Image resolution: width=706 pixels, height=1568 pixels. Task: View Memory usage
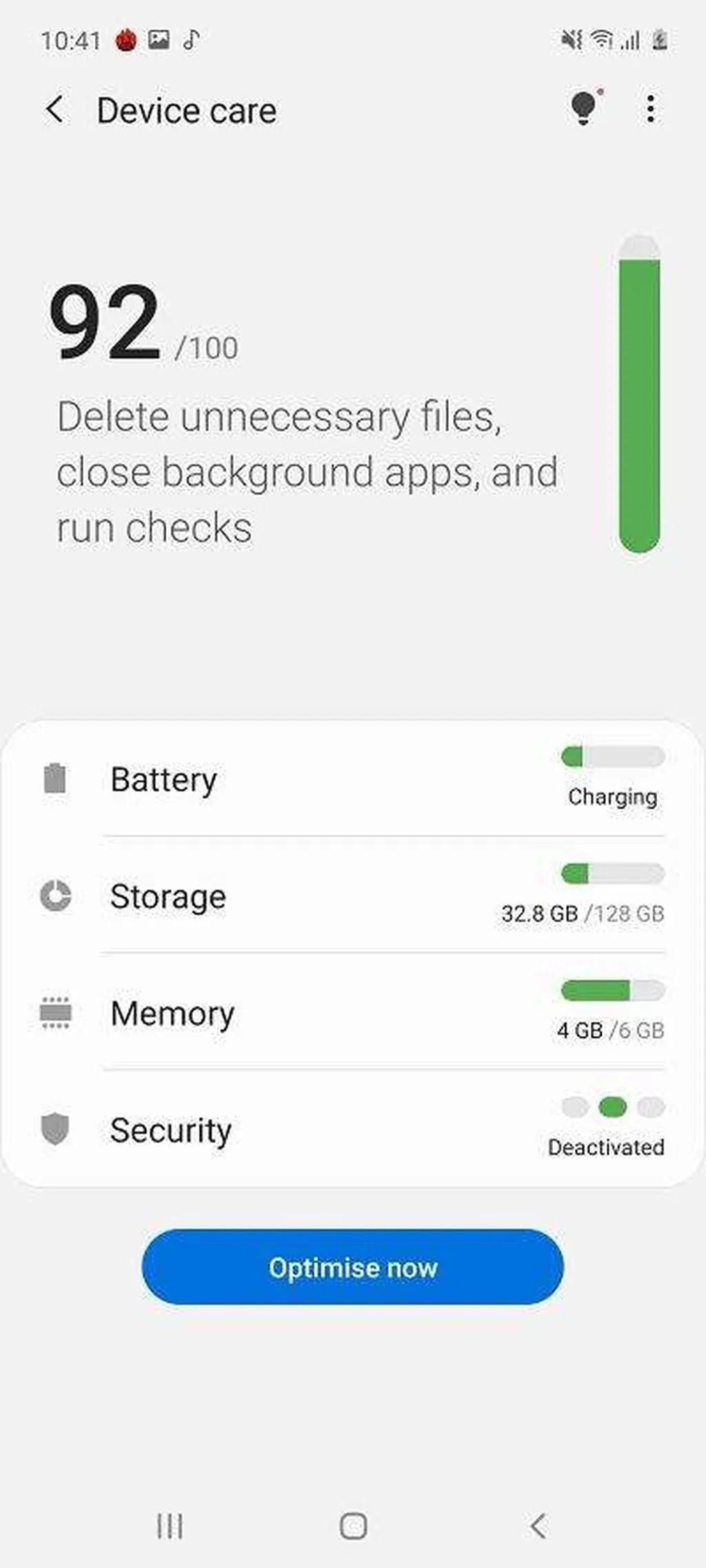[352, 1013]
